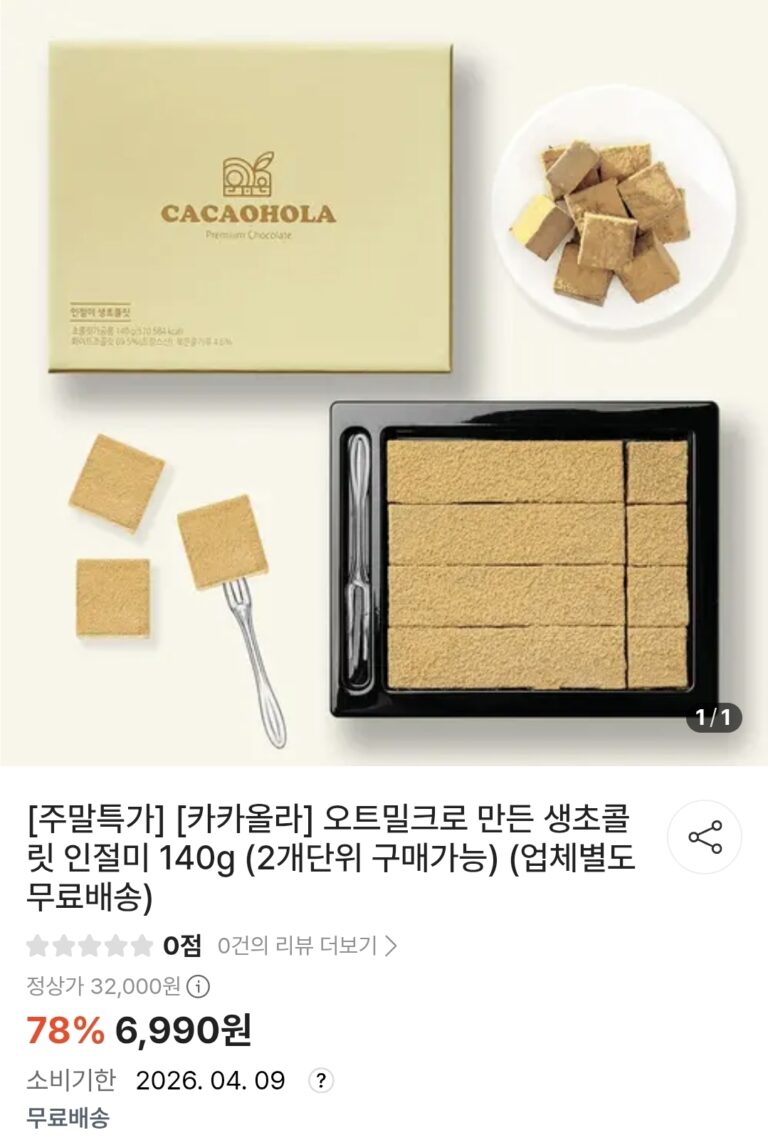Open the info icon next to 정상가
This screenshot has height=1140, width=768.
tap(199, 987)
